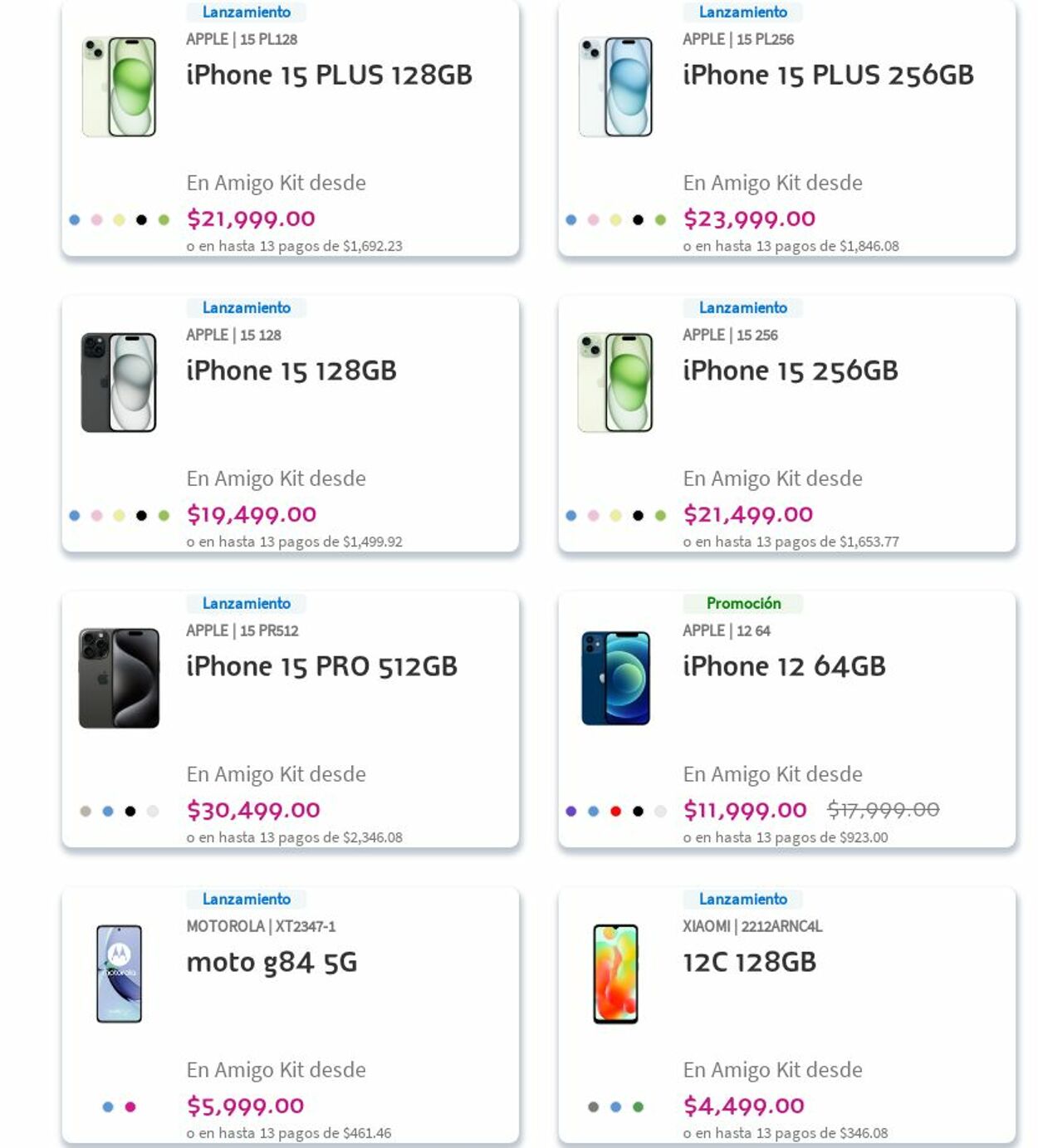View the iPhone 15 128GB product

pos(291,370)
